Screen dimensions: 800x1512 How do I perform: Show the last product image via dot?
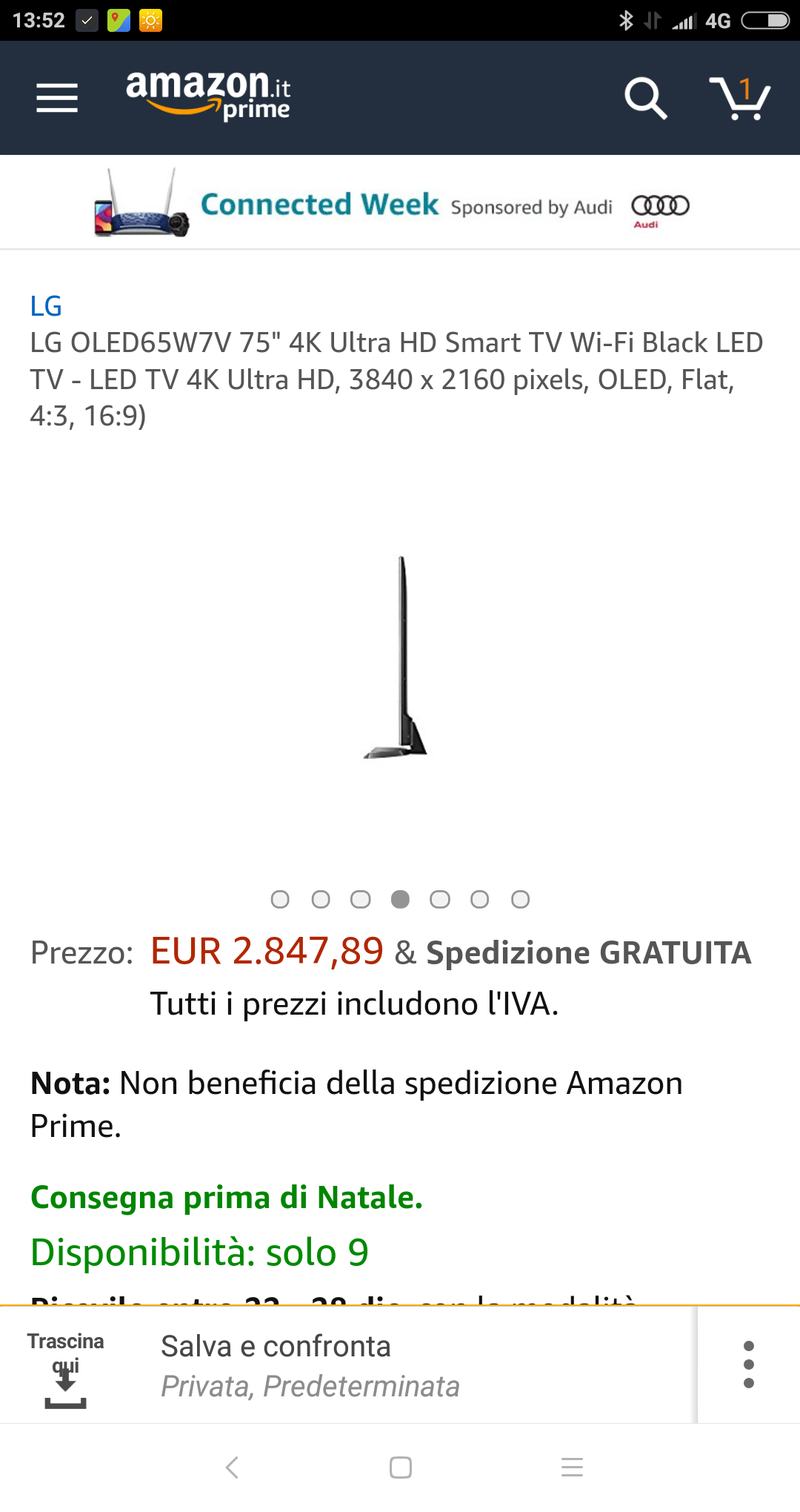coord(521,899)
